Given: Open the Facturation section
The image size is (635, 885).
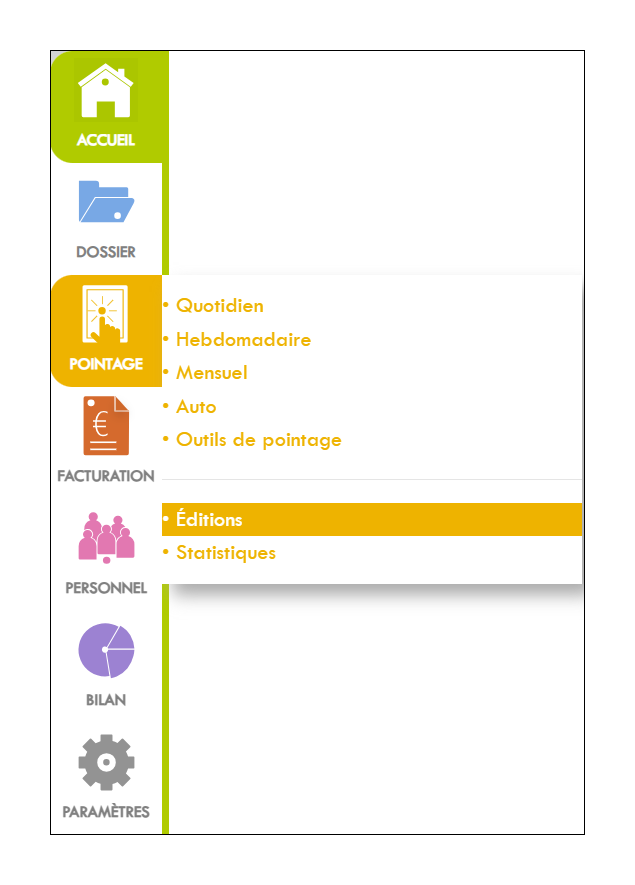Looking at the screenshot, I should [x=106, y=442].
